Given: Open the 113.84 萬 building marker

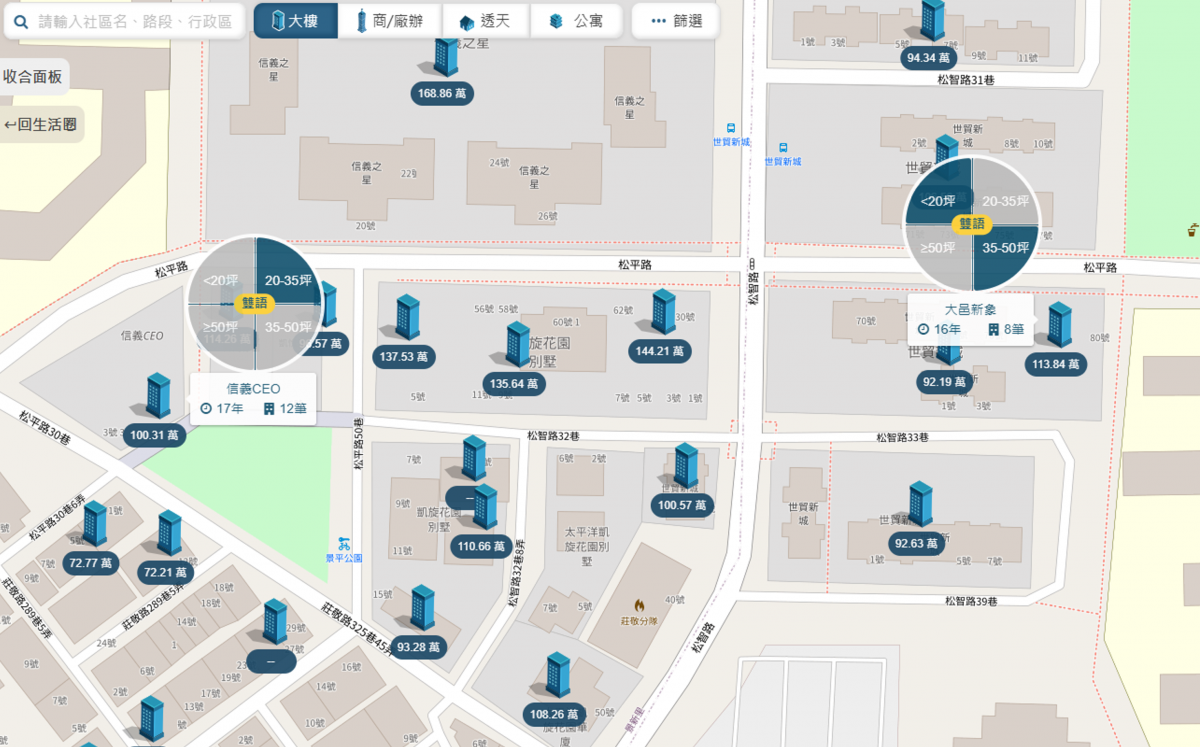Looking at the screenshot, I should [x=1057, y=365].
